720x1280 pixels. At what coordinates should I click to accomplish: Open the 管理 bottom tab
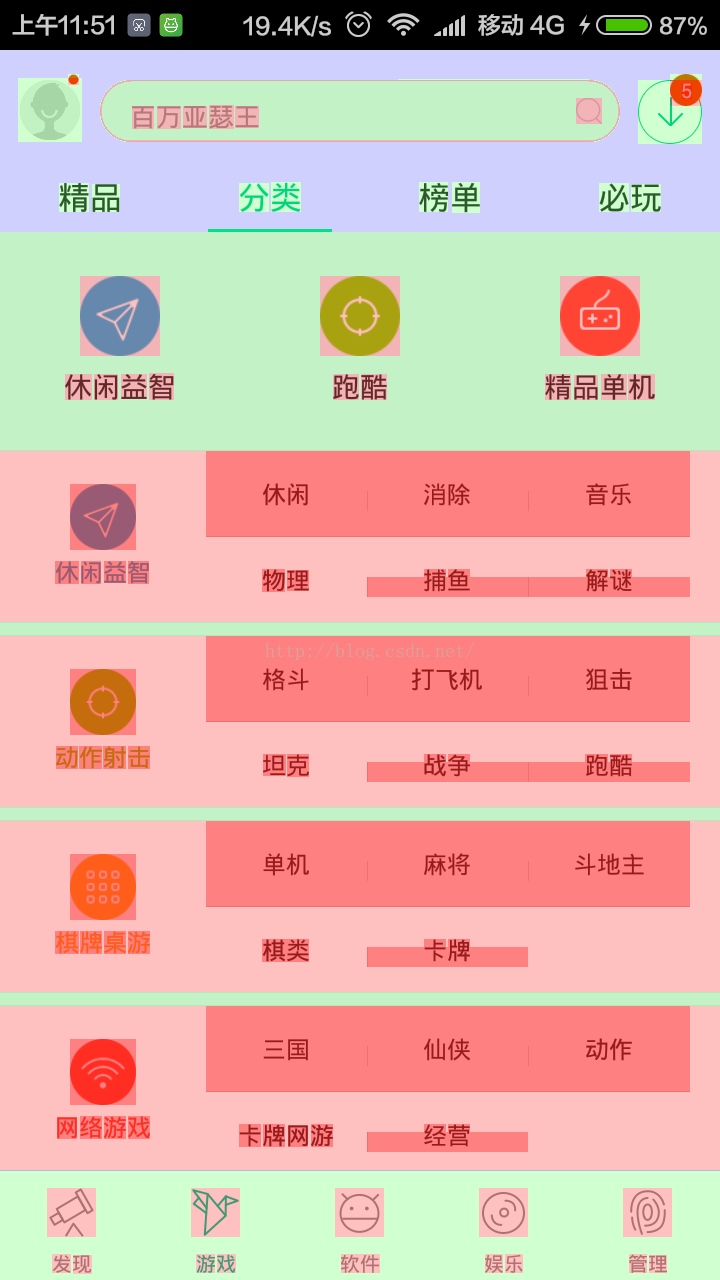tap(648, 1230)
